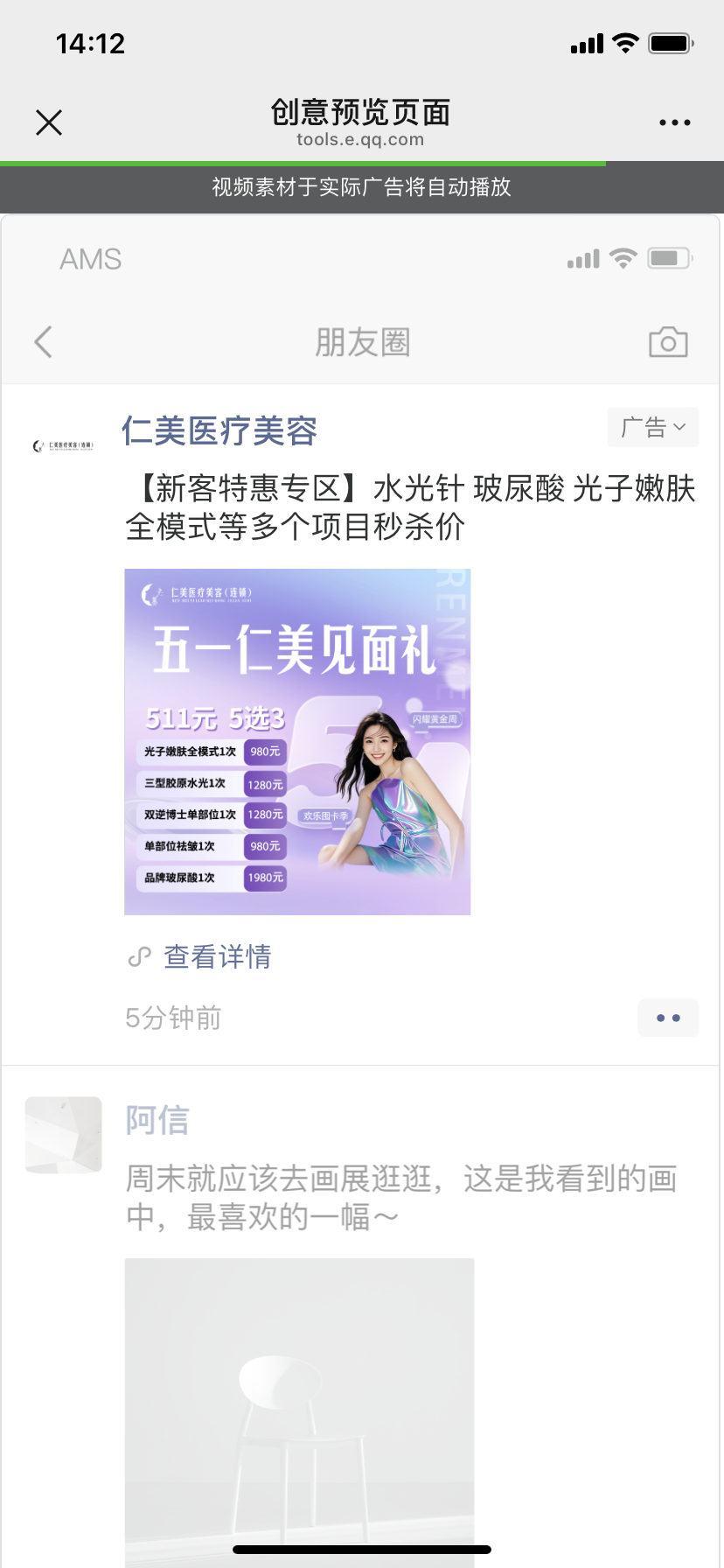This screenshot has height=1568, width=724.
Task: Open 仁美医疗美容 advertiser profile name
Action: coord(219,430)
